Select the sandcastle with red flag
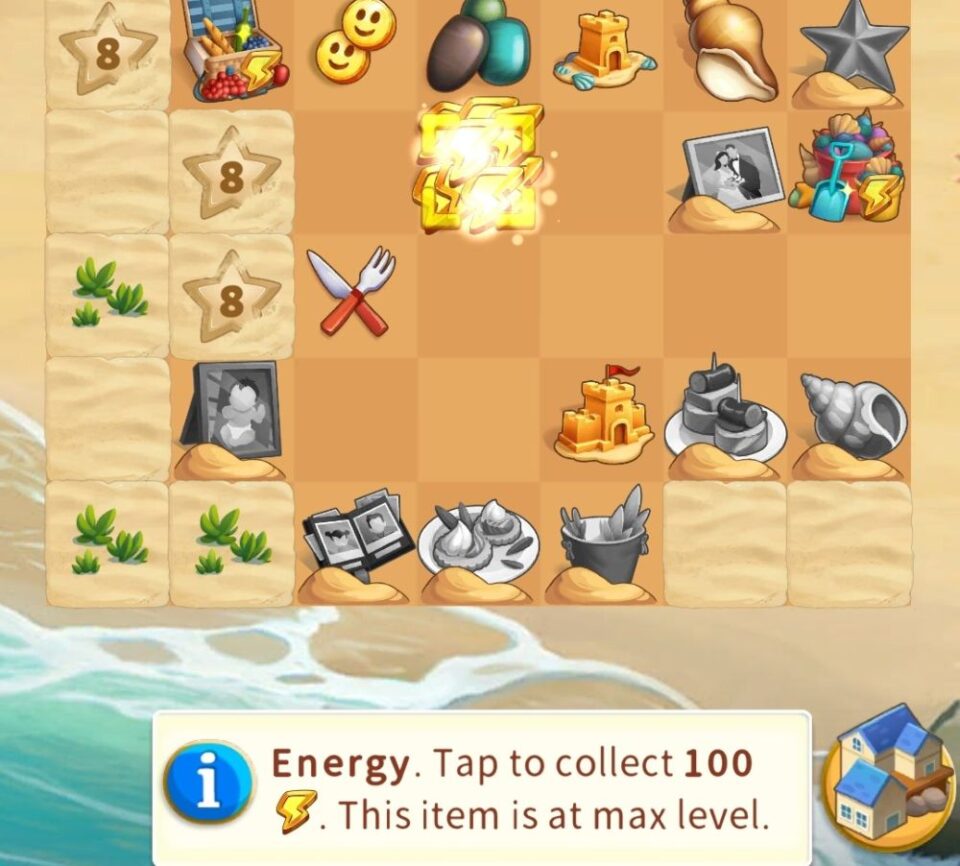This screenshot has height=866, width=960. (x=604, y=411)
